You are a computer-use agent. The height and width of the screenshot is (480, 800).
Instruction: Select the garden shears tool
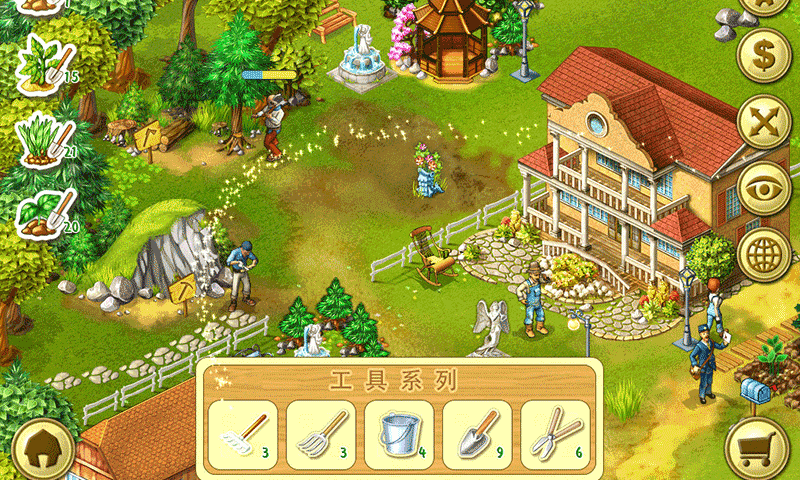tap(555, 435)
